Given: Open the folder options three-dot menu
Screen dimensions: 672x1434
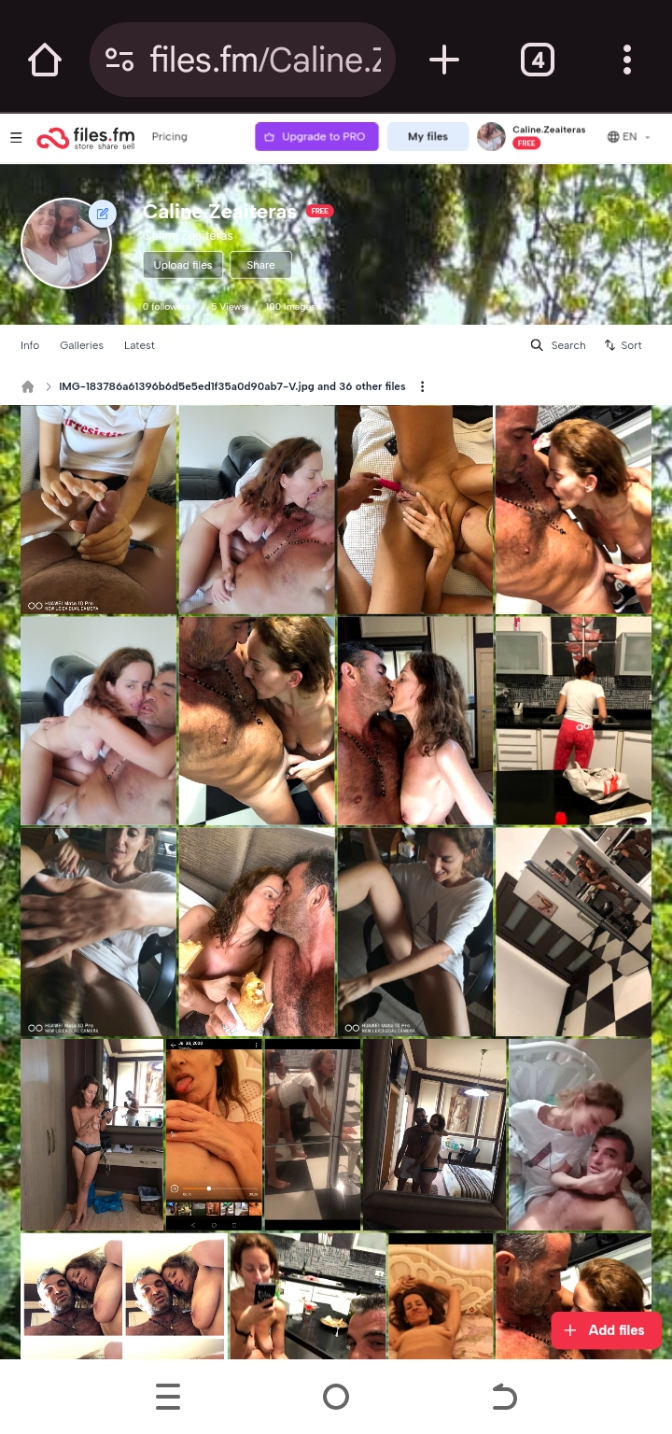Looking at the screenshot, I should click(x=422, y=387).
